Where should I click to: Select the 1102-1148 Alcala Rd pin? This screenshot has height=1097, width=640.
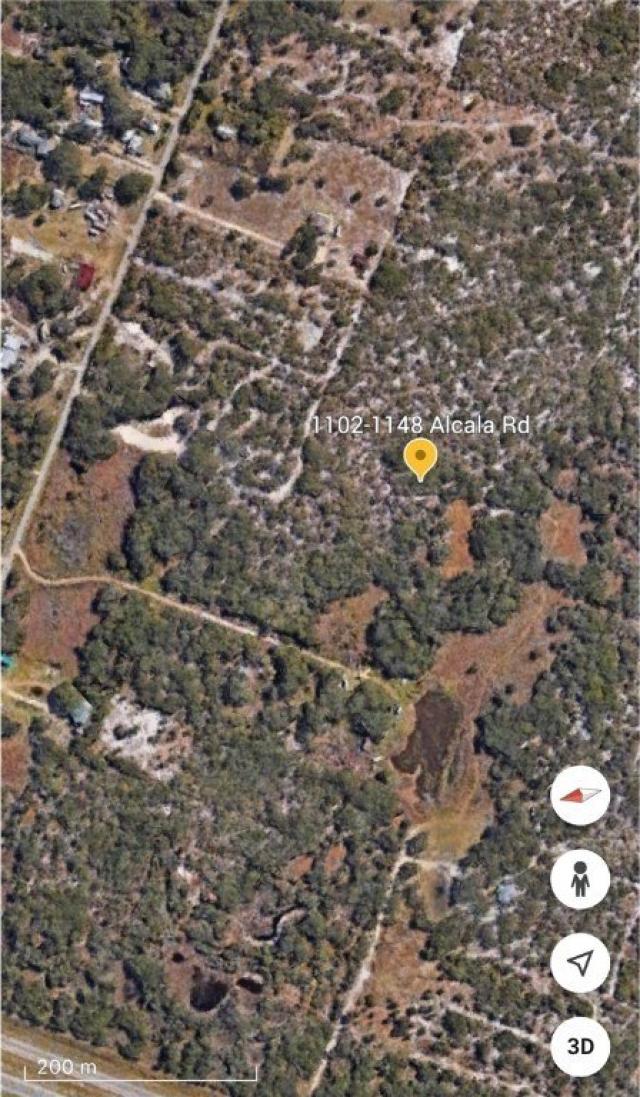coord(420,458)
